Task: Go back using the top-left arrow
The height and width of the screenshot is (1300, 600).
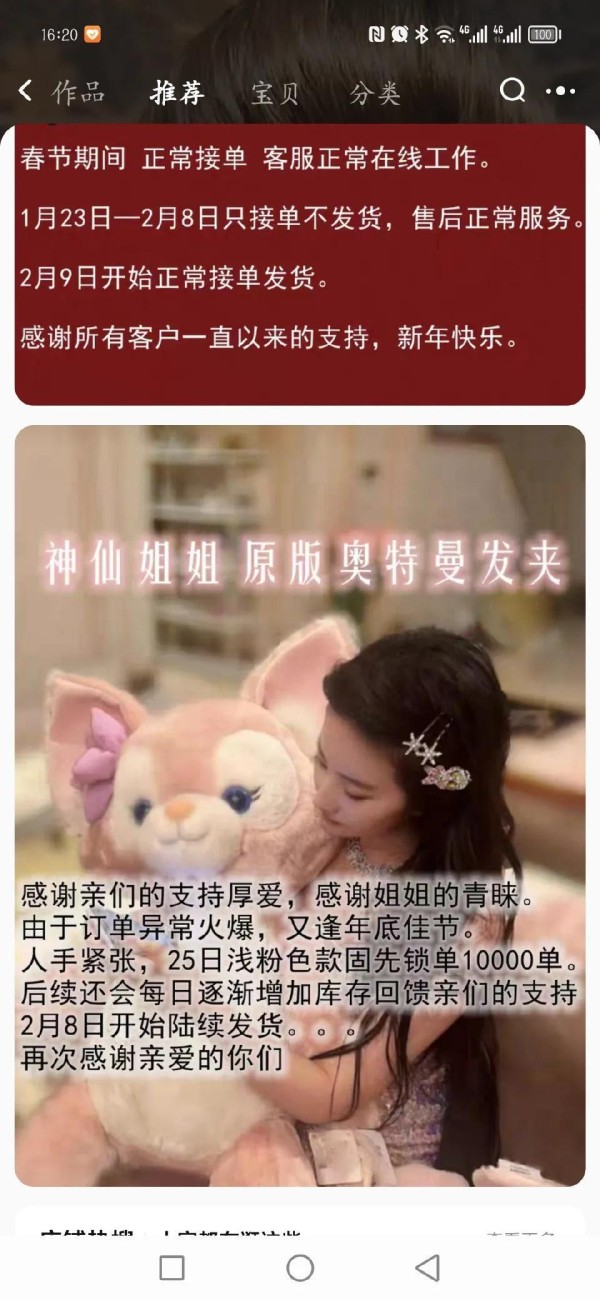Action: 25,92
